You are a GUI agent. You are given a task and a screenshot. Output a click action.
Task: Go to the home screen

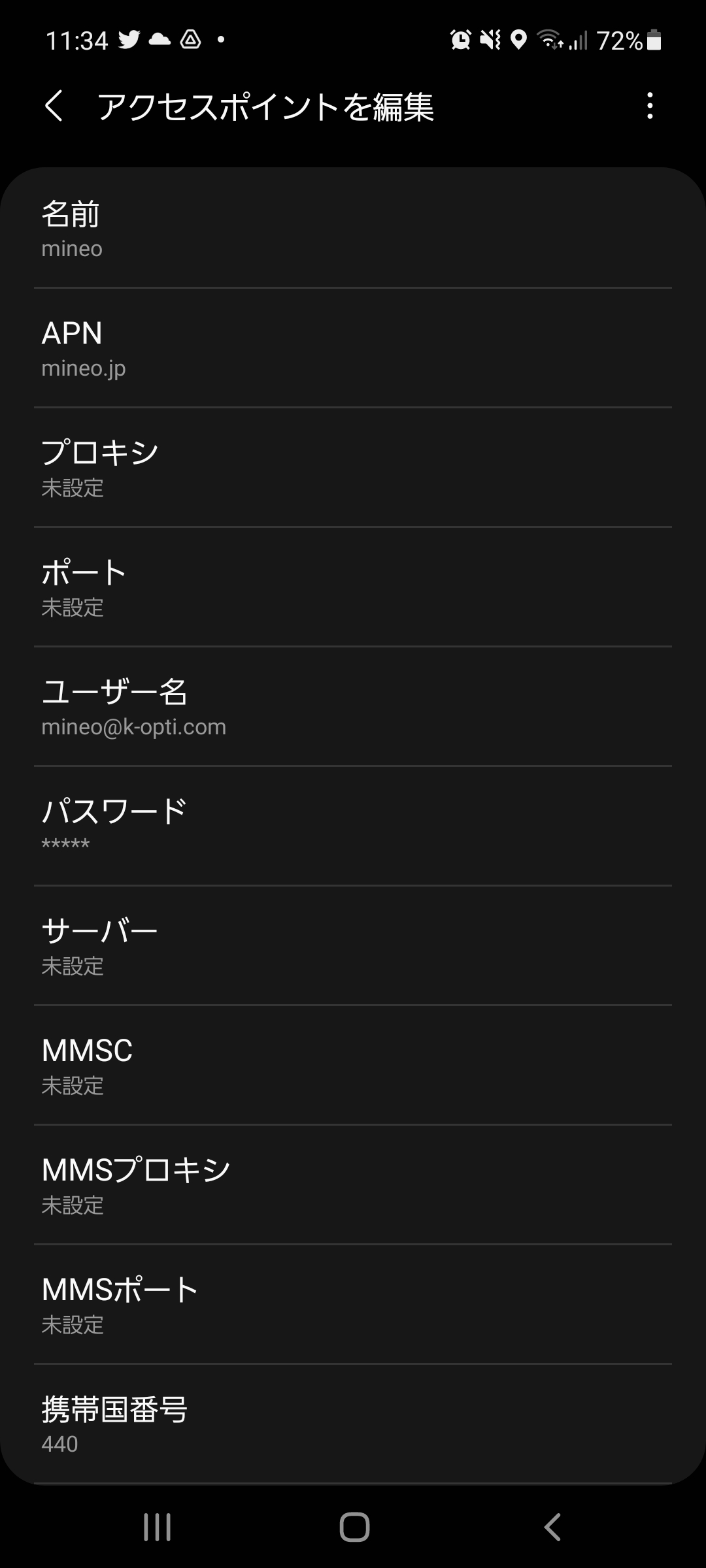point(354,1527)
